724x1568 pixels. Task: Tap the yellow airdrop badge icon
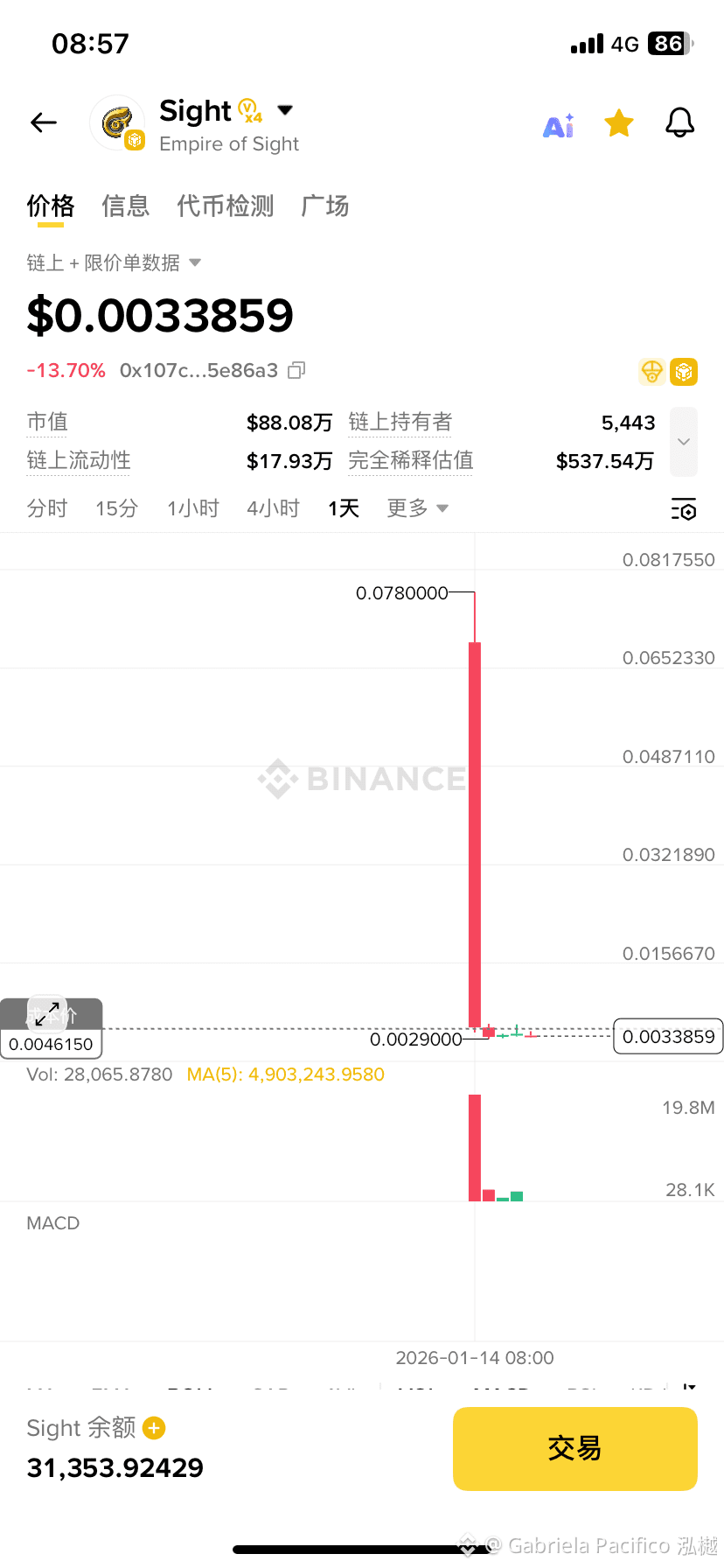[x=651, y=371]
